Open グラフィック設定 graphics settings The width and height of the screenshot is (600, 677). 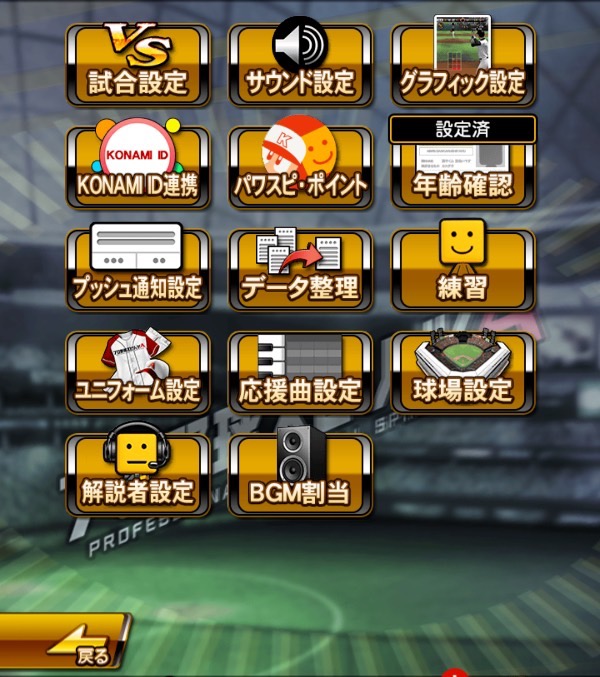coord(462,65)
